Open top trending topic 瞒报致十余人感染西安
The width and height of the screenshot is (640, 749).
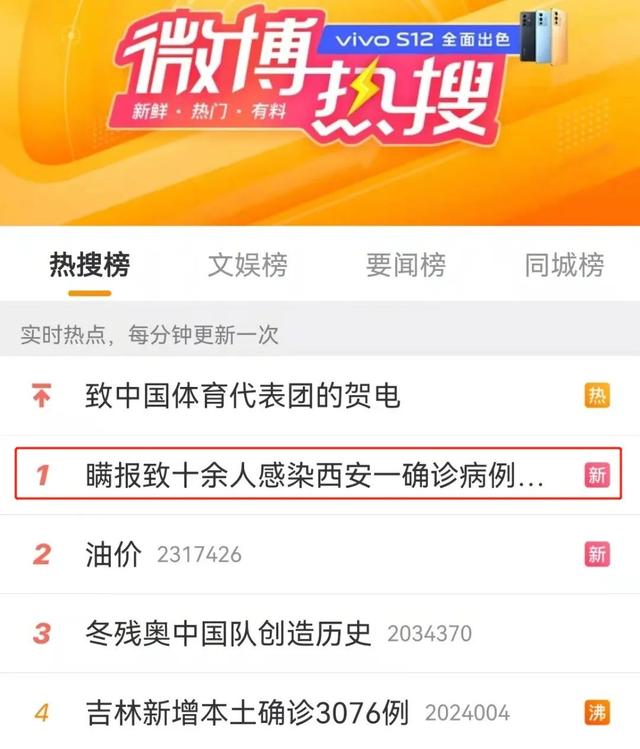(315, 475)
